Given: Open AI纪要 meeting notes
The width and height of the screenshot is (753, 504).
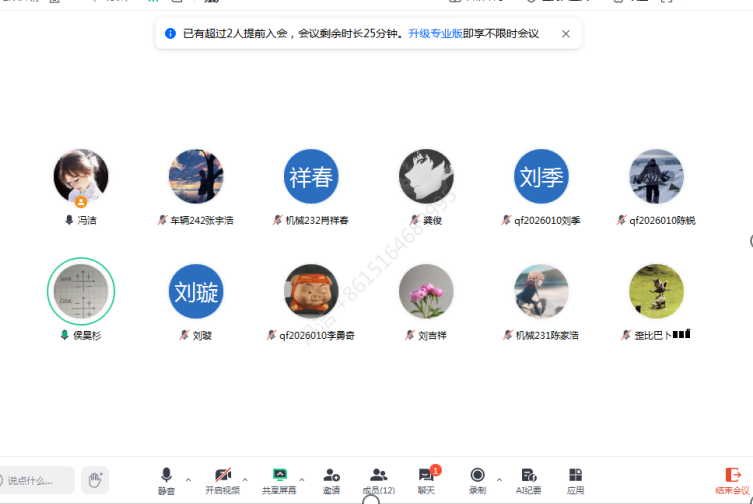Looking at the screenshot, I should [528, 478].
